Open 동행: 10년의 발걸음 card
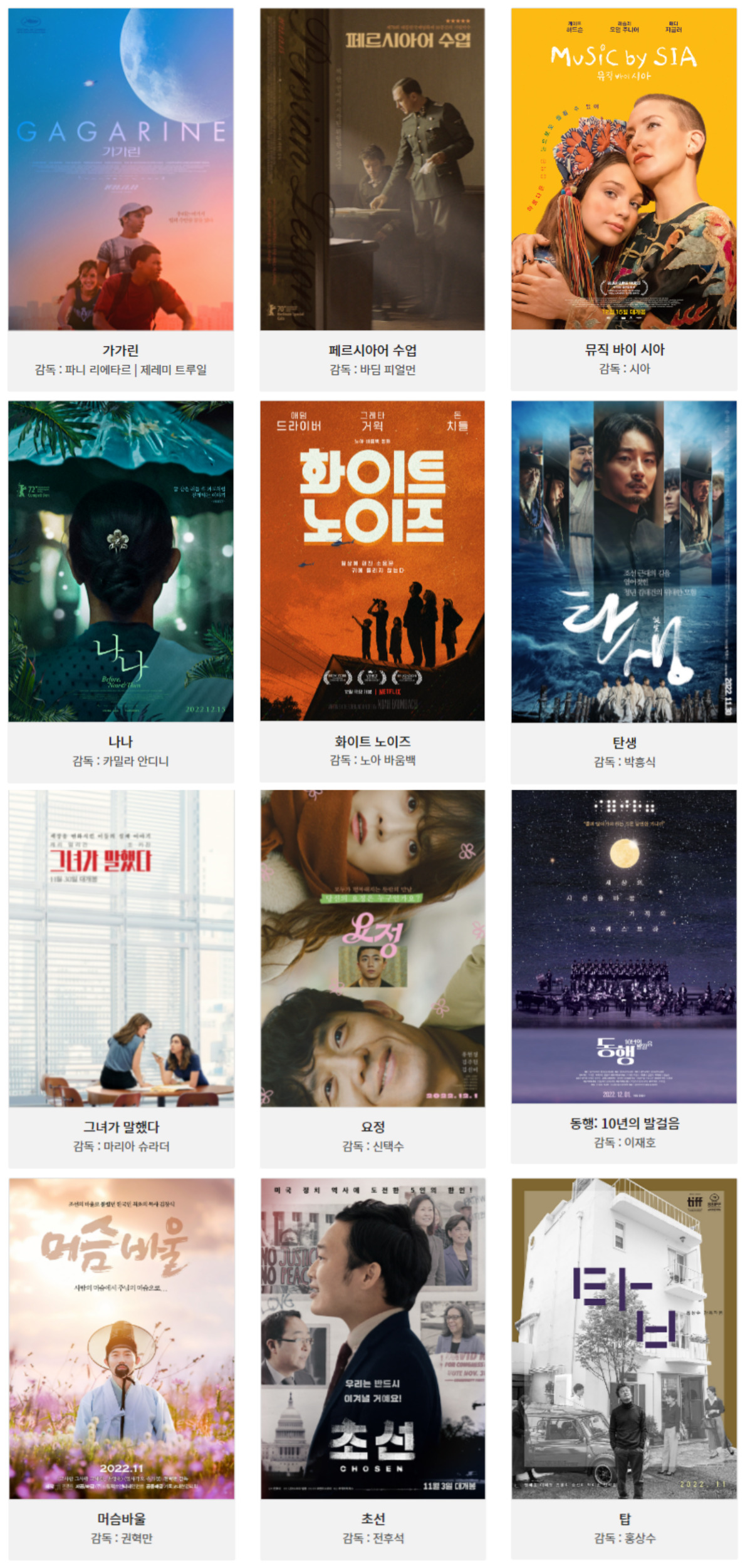The width and height of the screenshot is (745, 1568). pyautogui.click(x=623, y=947)
